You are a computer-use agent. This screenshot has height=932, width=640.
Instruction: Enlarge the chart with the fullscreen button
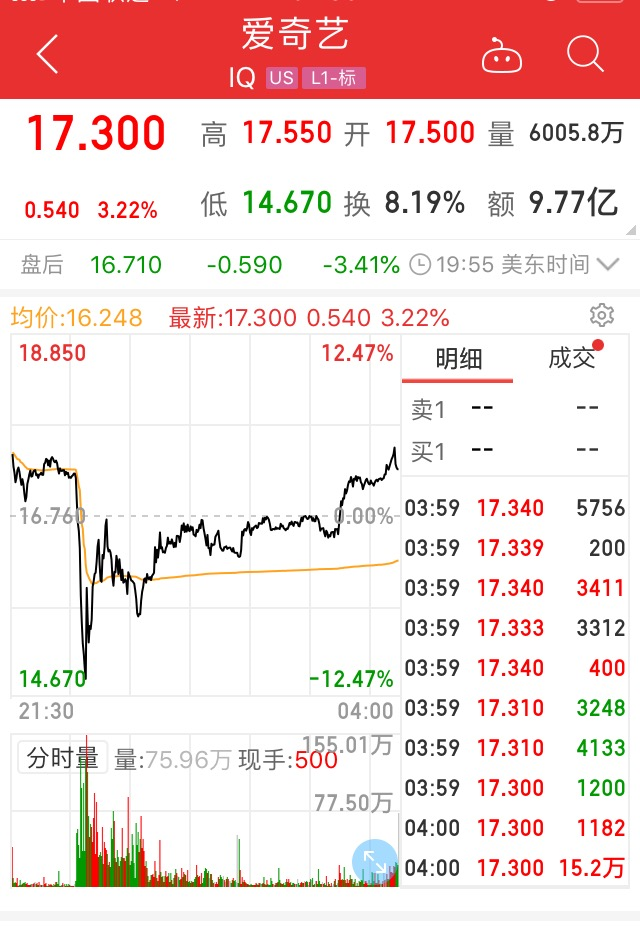tap(374, 861)
